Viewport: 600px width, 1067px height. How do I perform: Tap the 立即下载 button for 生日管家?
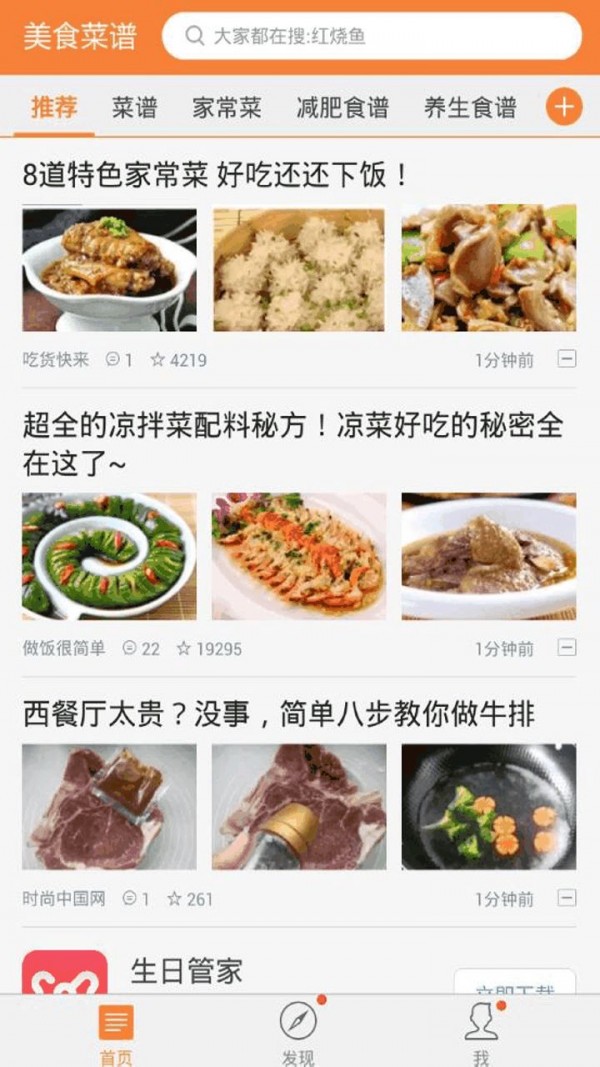coord(514,982)
